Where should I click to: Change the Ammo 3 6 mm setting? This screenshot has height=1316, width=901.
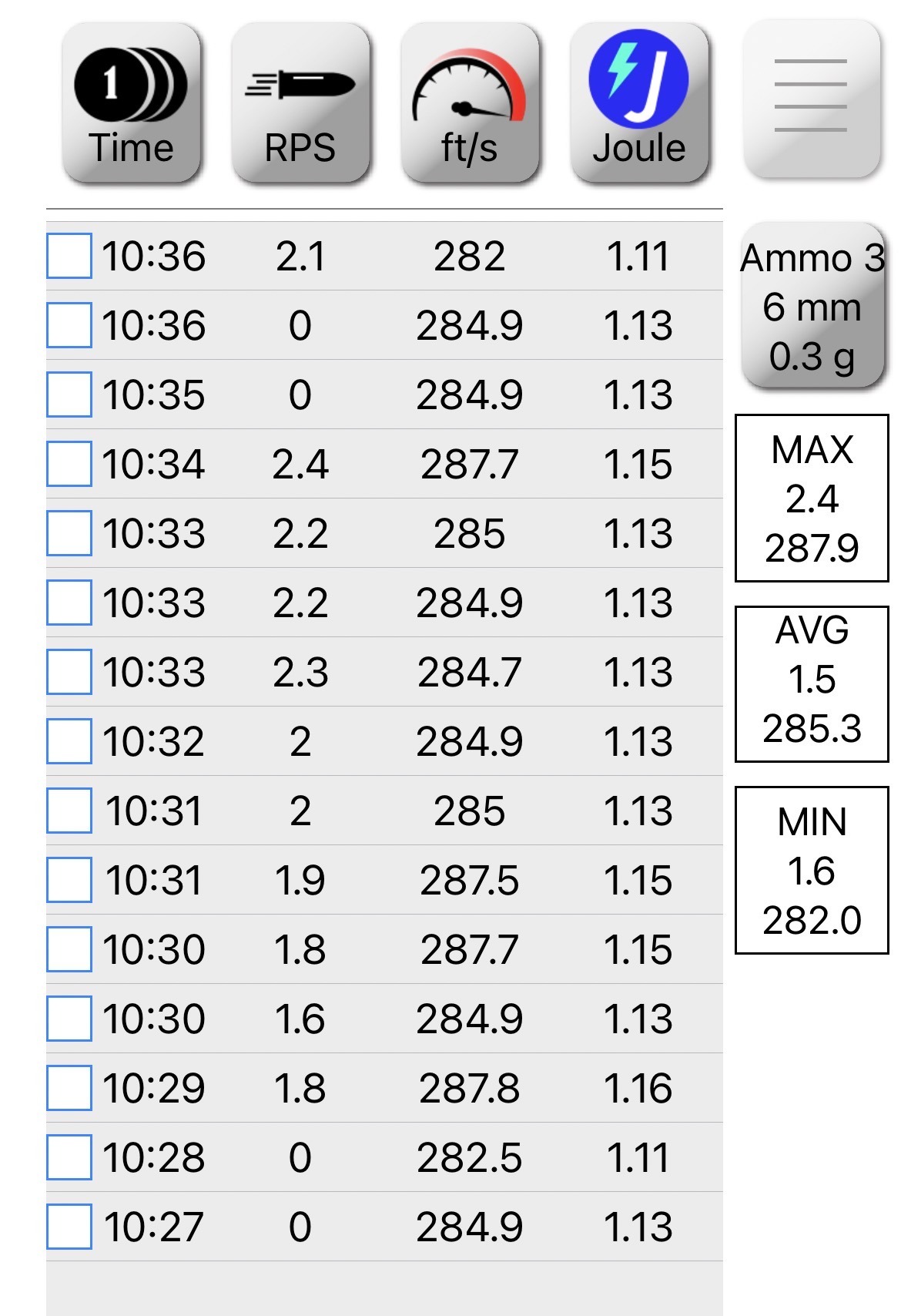(812, 307)
